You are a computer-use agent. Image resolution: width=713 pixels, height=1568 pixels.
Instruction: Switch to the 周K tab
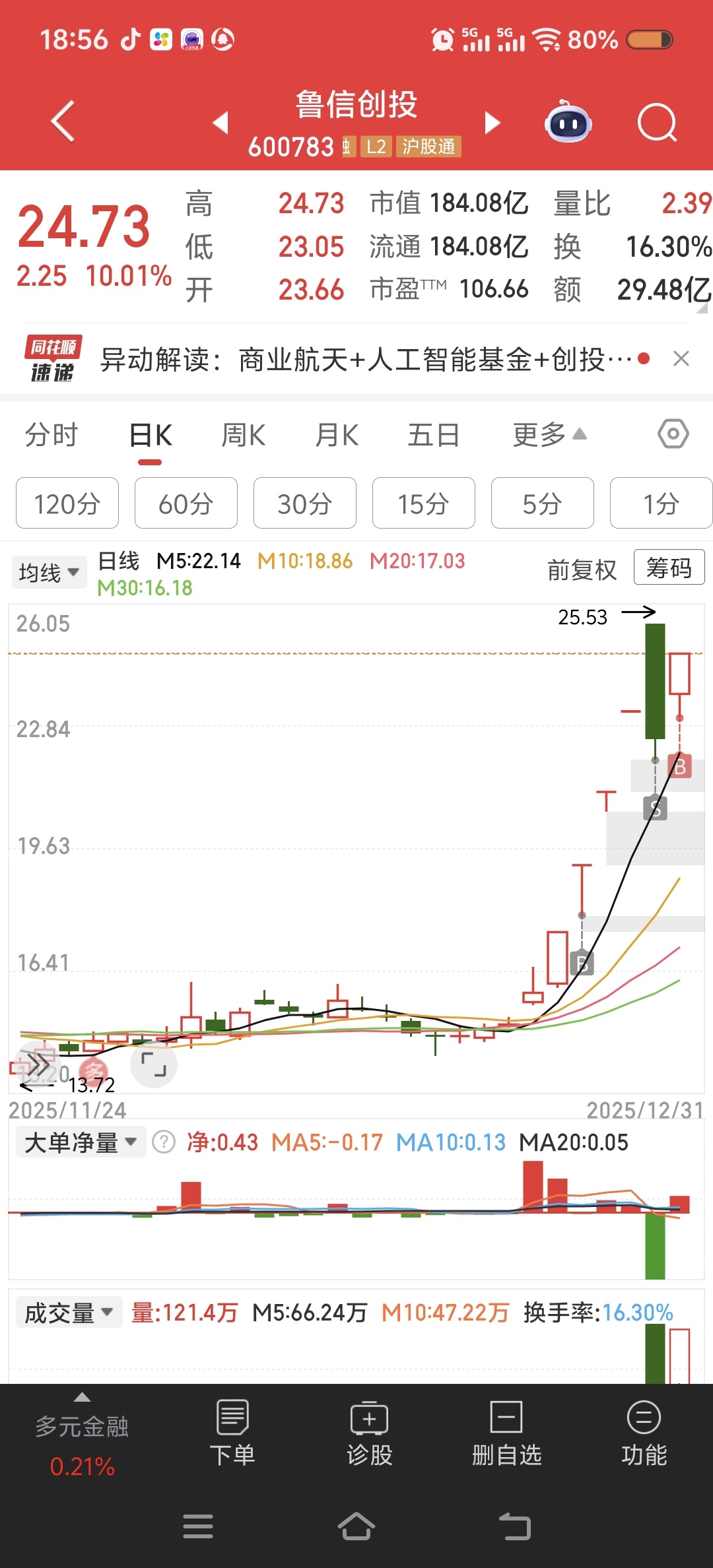tap(244, 436)
